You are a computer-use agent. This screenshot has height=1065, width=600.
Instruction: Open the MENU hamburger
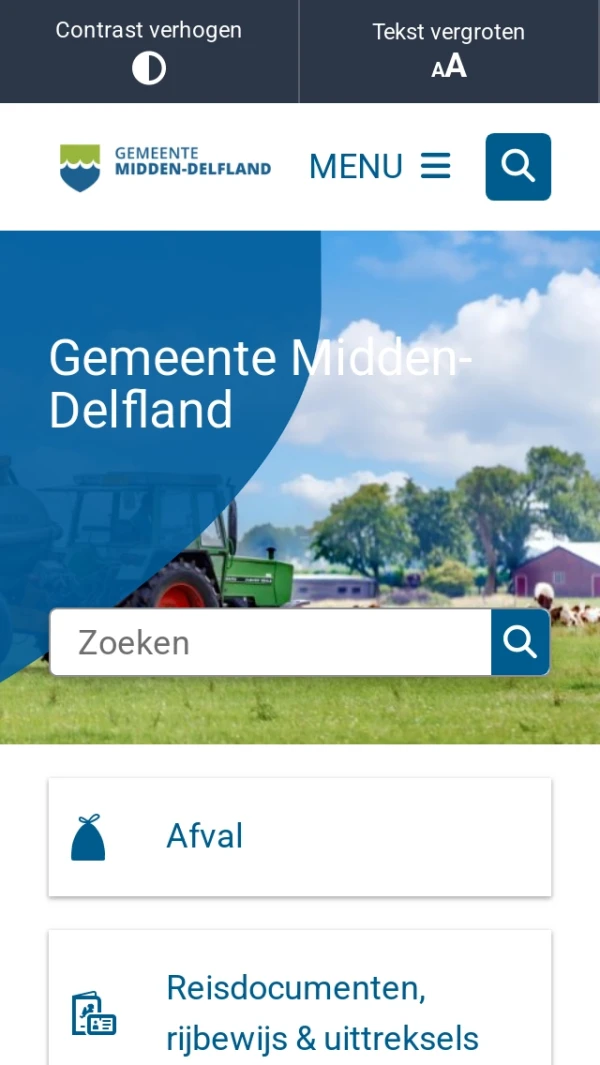(380, 166)
